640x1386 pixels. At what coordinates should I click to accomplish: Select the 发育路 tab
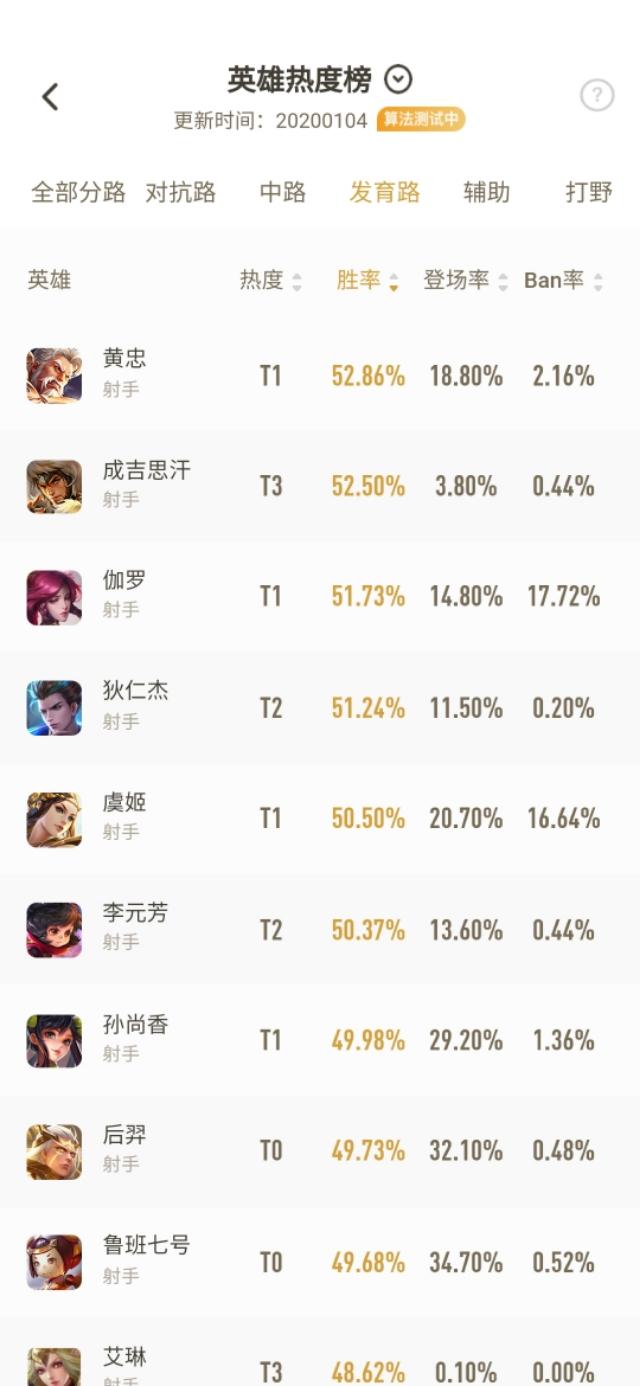point(384,192)
